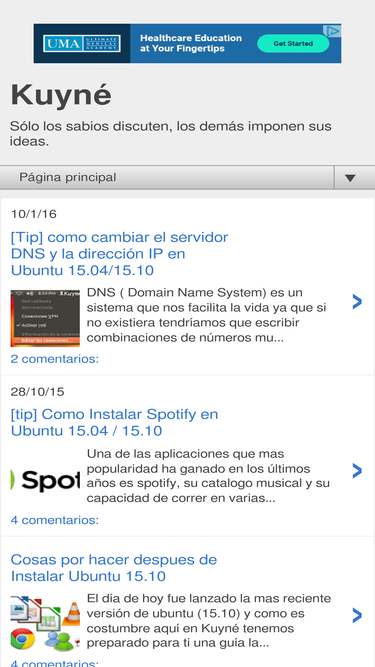
Task: Tap the chevron next to the DNS excerpt
Action: click(357, 302)
